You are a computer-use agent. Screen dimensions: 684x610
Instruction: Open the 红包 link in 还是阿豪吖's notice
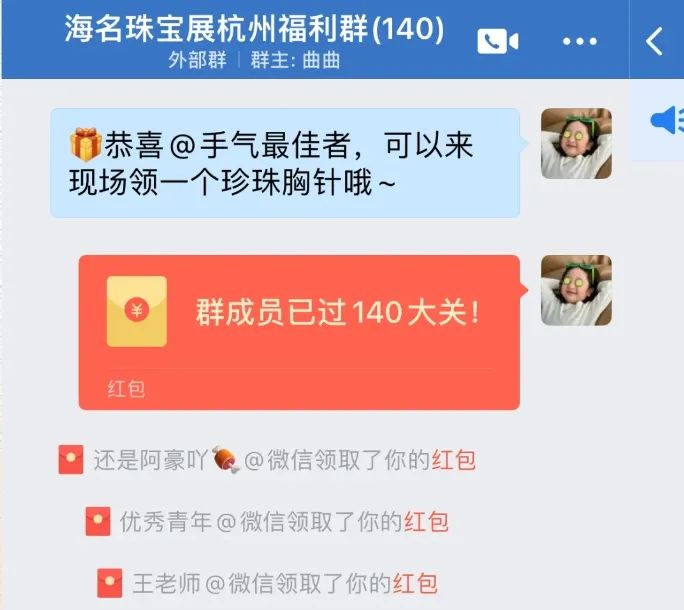click(453, 460)
